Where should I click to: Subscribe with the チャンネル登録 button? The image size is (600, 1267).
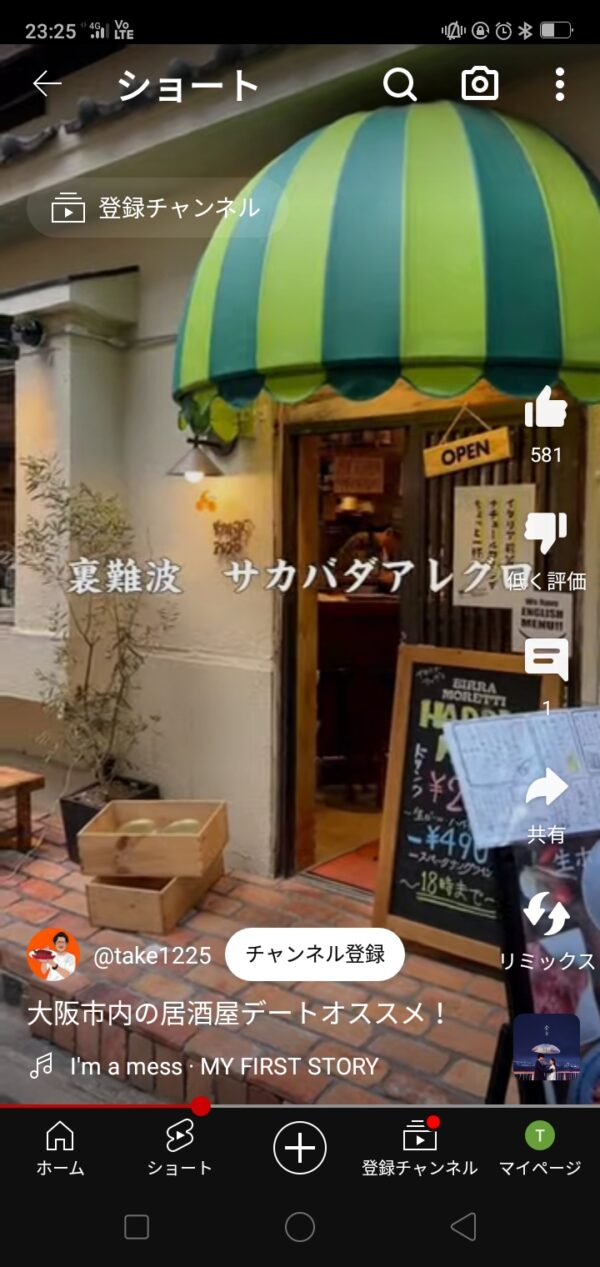[315, 954]
